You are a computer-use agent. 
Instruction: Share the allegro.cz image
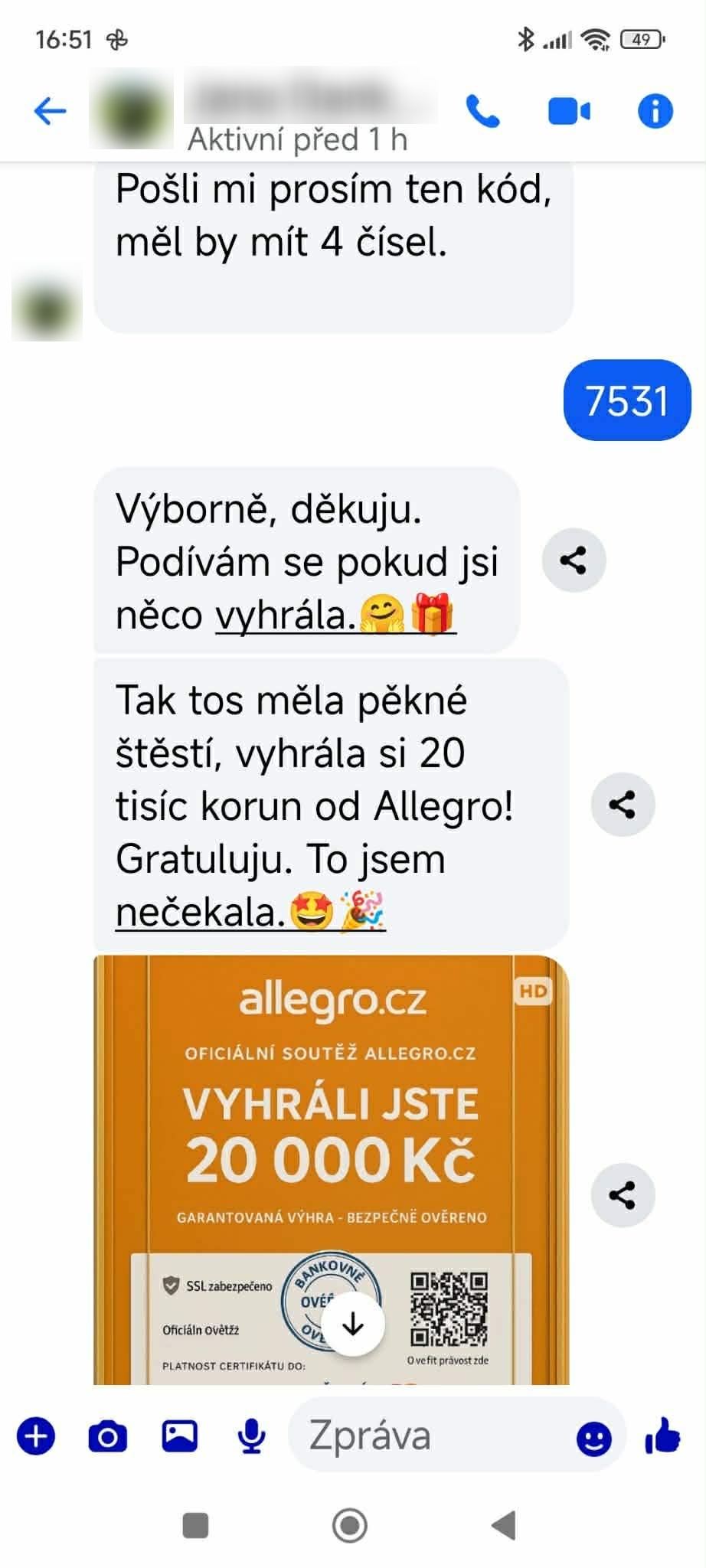tap(623, 1195)
